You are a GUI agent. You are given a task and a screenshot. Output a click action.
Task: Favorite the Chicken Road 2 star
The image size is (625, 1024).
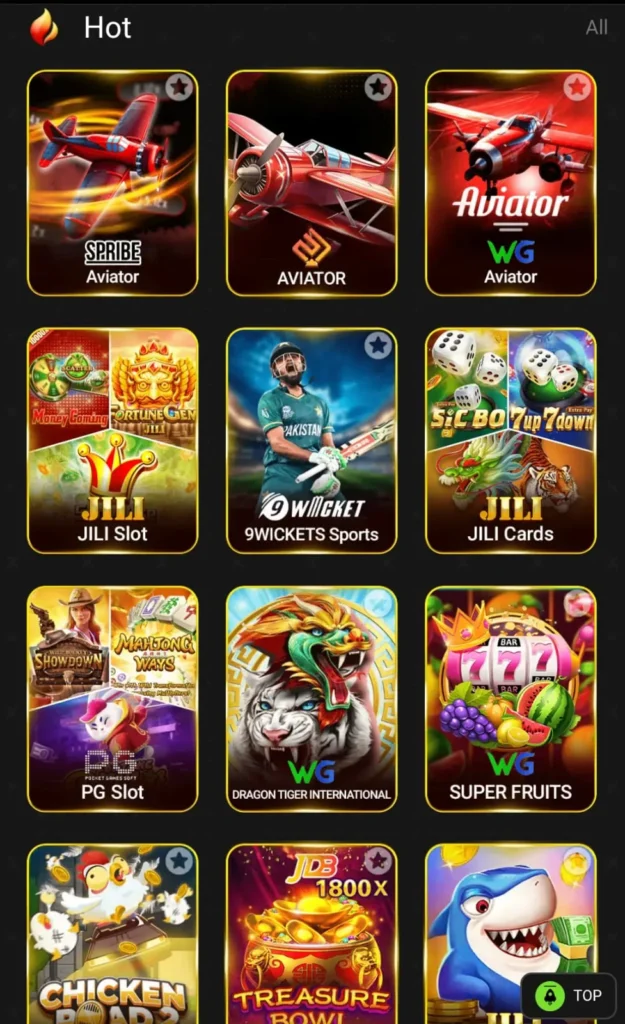(178, 861)
